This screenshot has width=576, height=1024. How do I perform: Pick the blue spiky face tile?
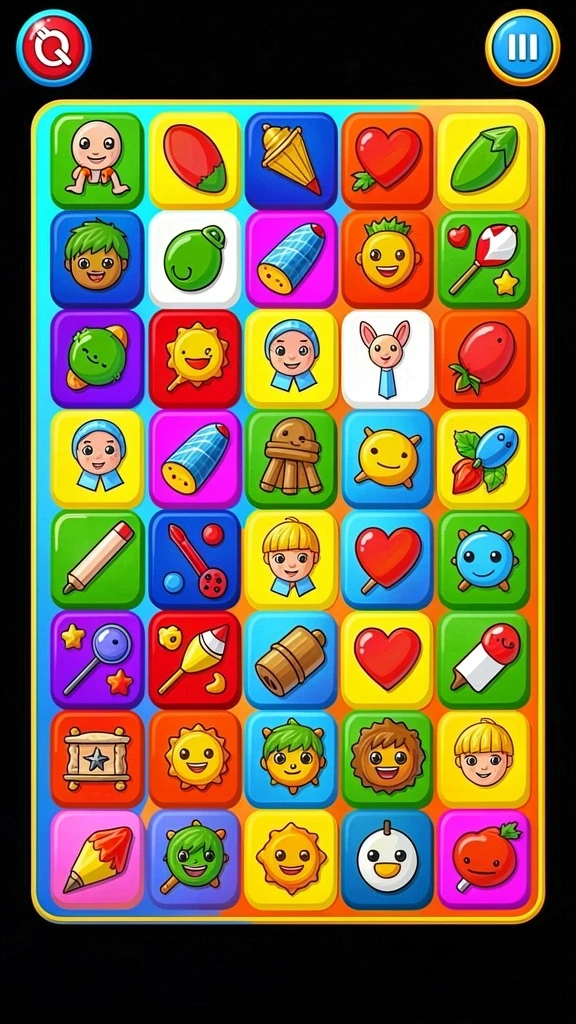point(483,560)
